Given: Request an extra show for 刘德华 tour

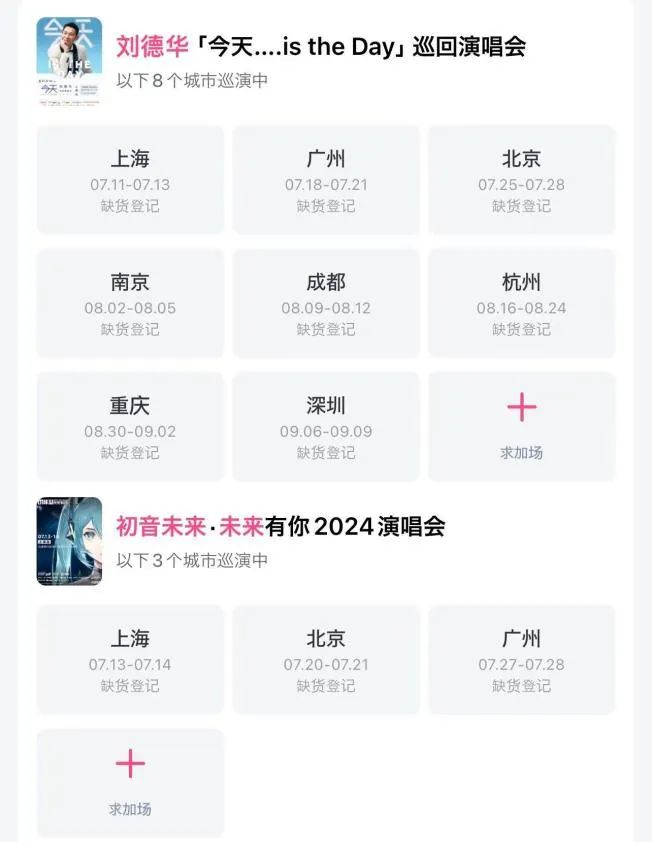Looking at the screenshot, I should (x=521, y=427).
